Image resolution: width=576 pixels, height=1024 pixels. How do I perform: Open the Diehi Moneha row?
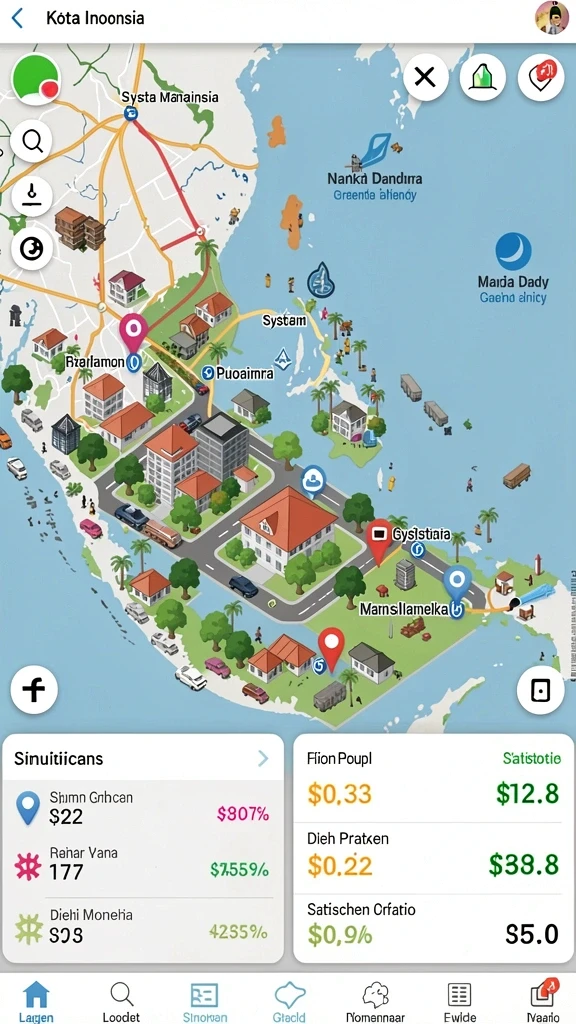click(x=143, y=926)
